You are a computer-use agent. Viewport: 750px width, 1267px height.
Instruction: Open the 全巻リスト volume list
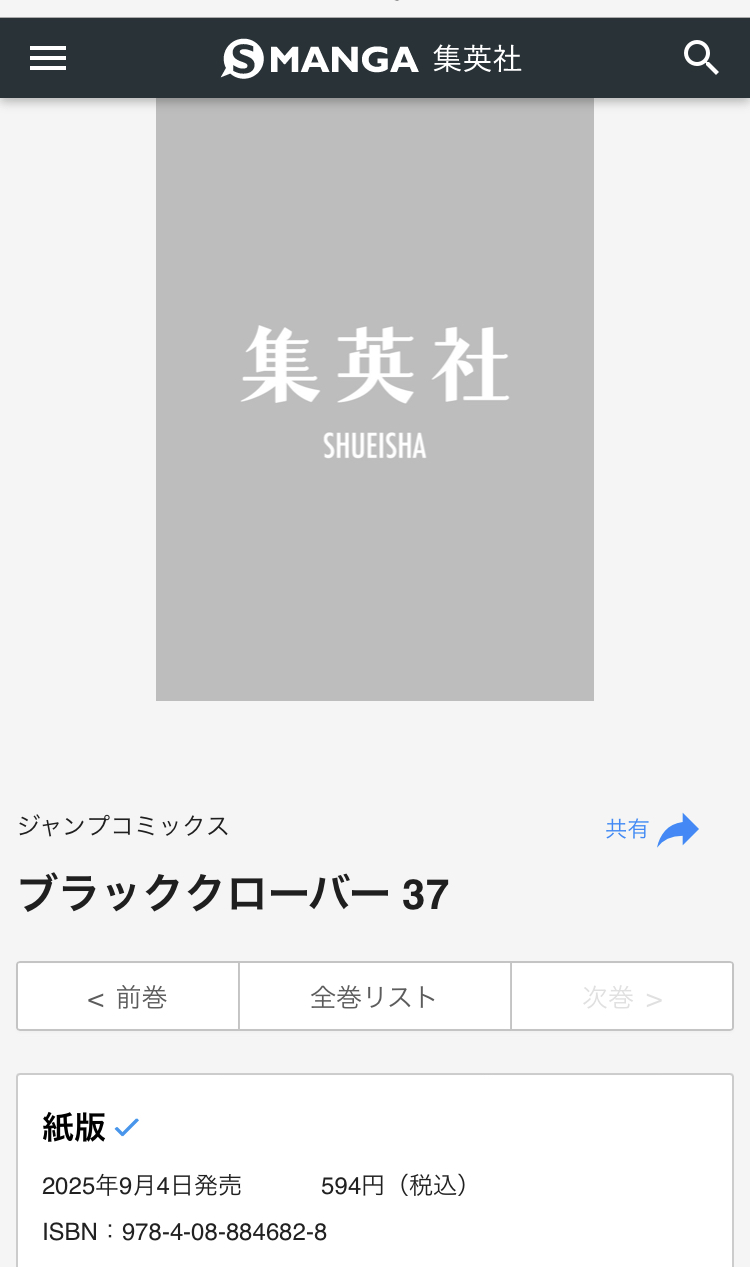point(374,997)
